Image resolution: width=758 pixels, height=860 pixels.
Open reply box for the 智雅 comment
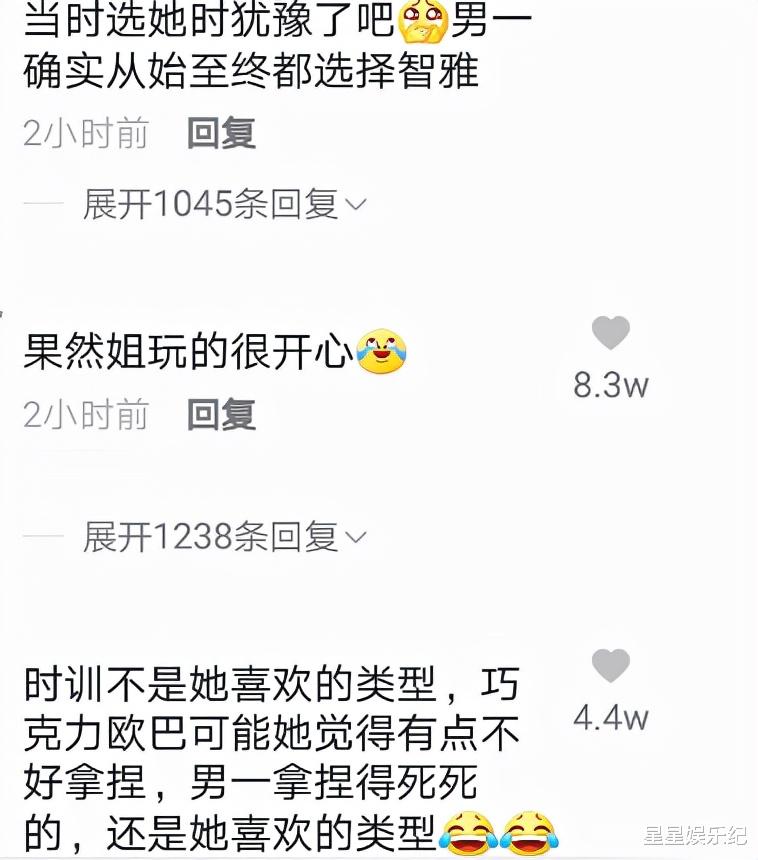click(220, 133)
